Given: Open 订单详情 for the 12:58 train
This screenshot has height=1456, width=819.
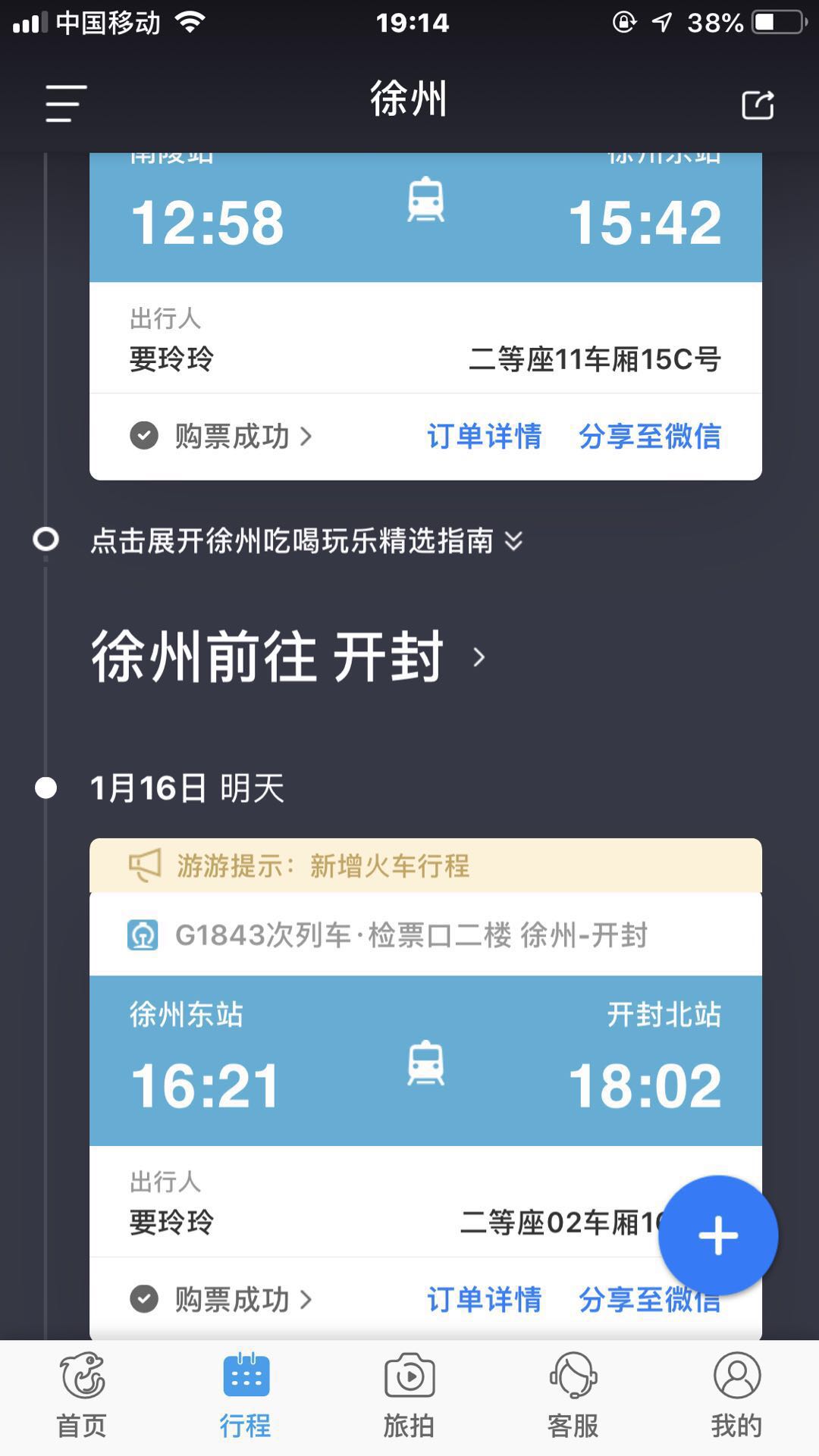Looking at the screenshot, I should point(484,437).
